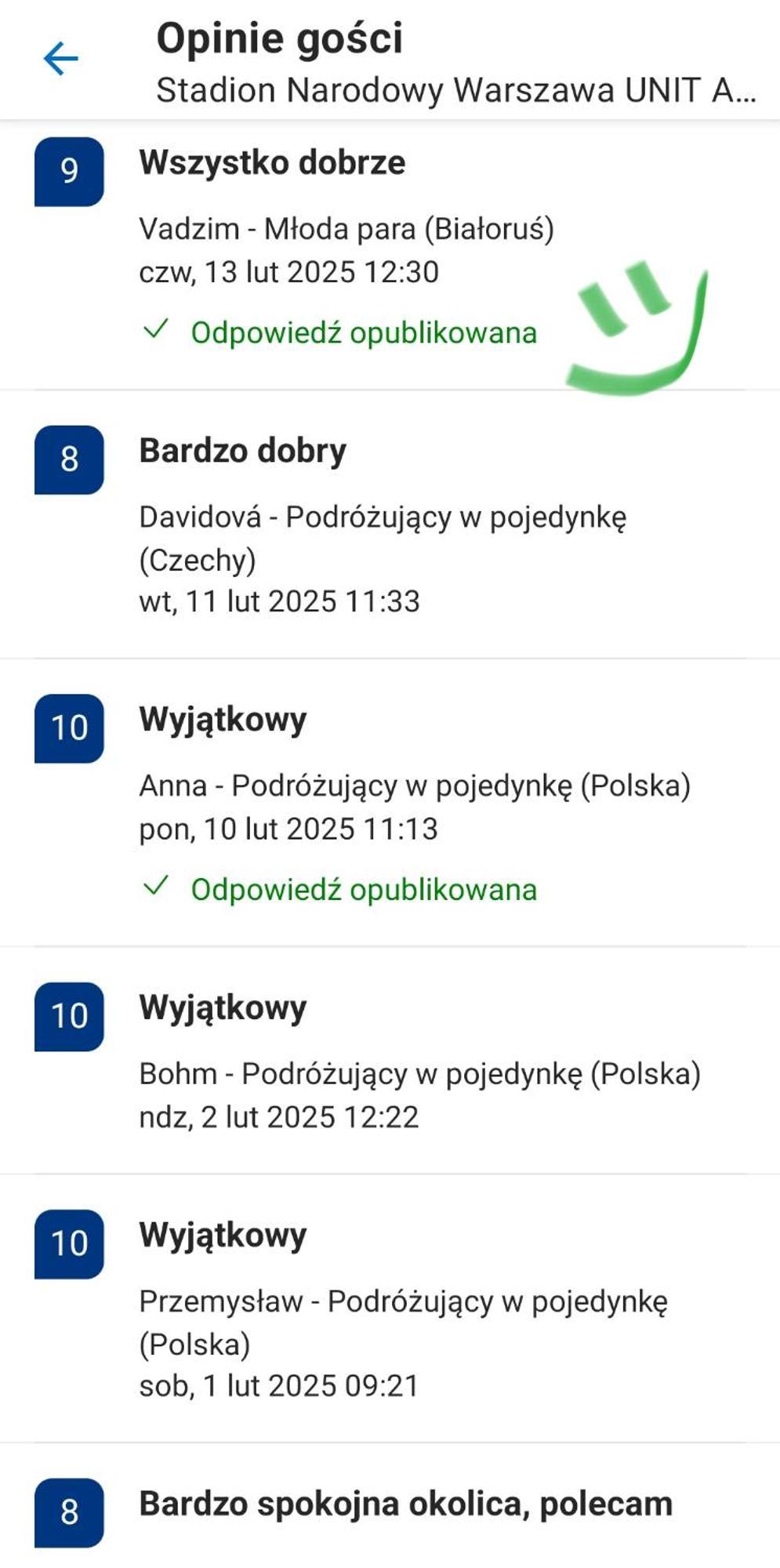Viewport: 780px width, 1568px height.
Task: Go back using the top arrow
Action: [61, 60]
